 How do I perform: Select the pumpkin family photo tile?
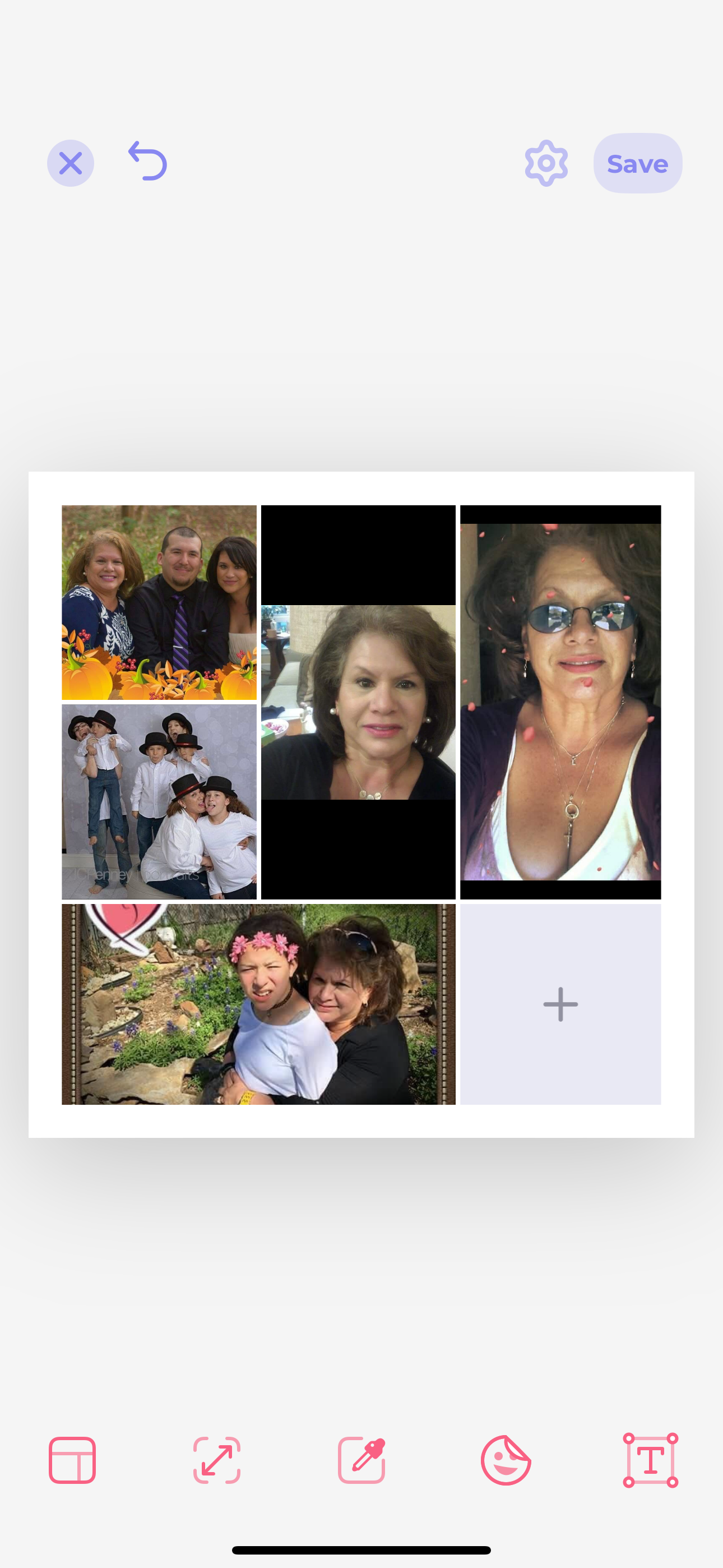coord(159,602)
